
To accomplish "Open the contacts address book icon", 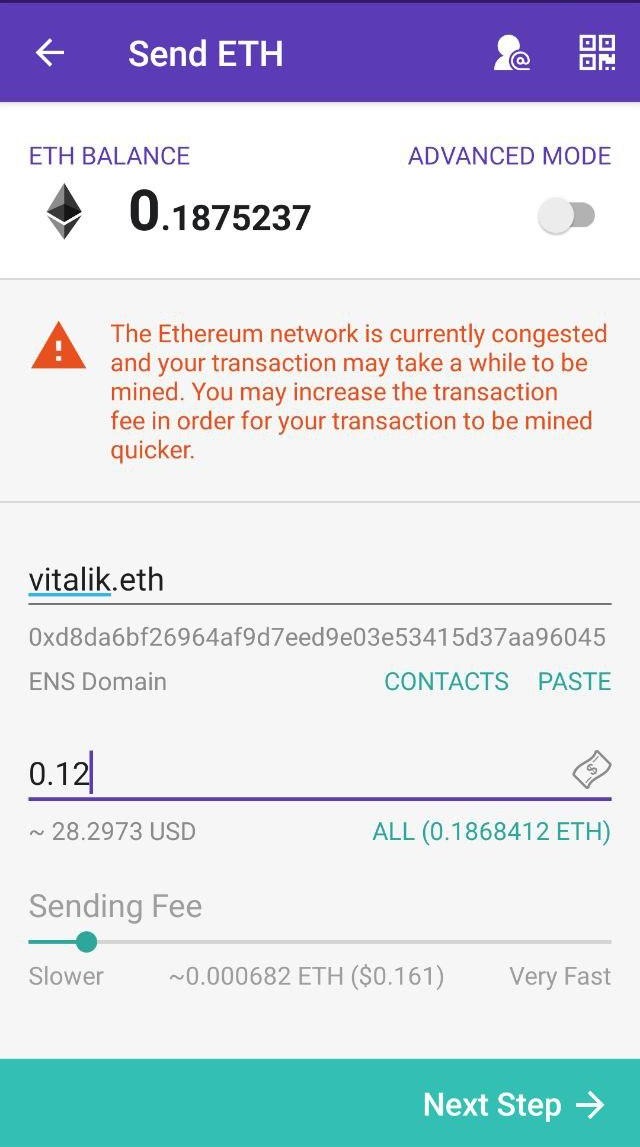I will point(511,53).
